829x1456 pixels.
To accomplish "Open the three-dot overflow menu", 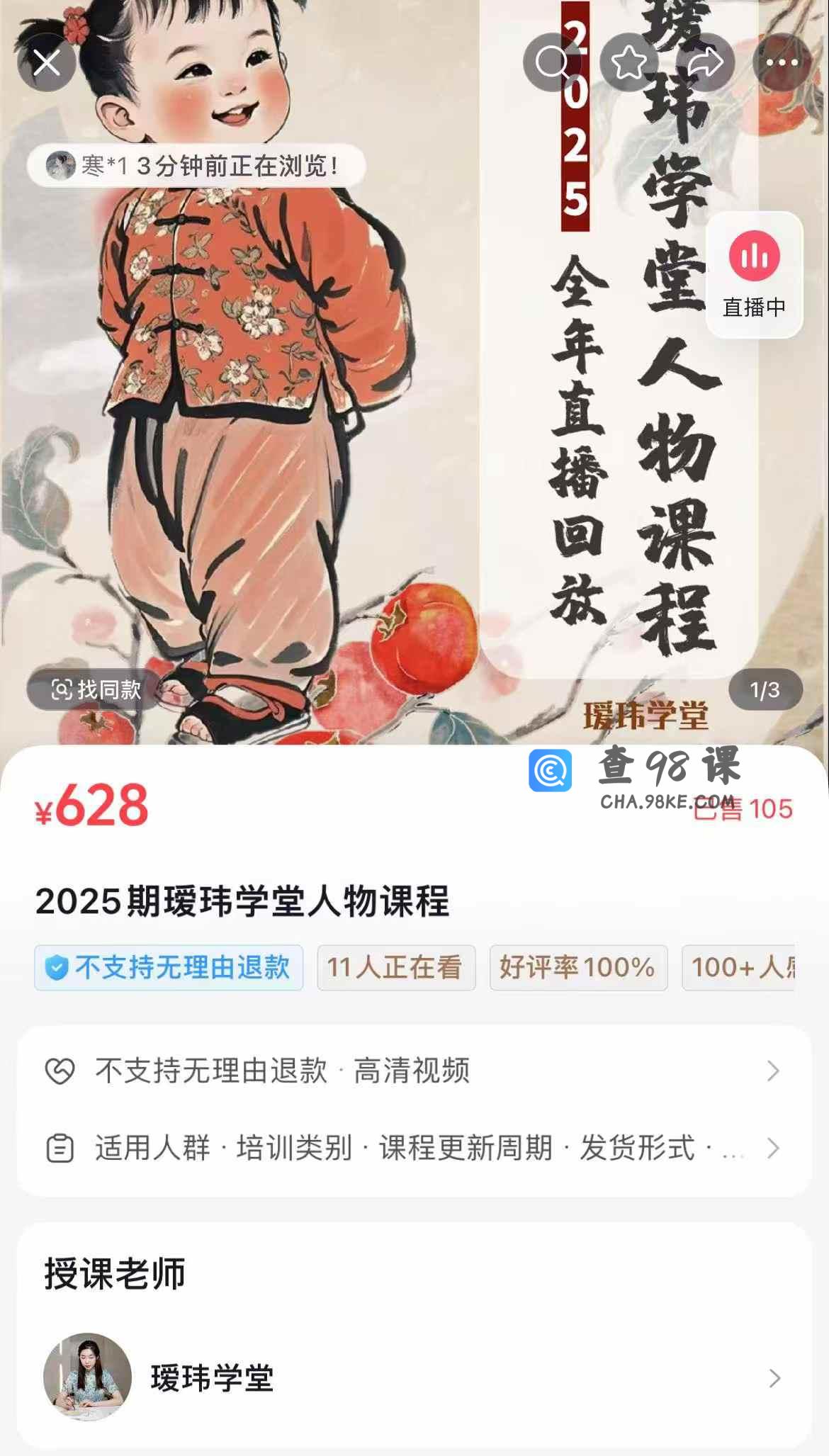I will point(782,62).
